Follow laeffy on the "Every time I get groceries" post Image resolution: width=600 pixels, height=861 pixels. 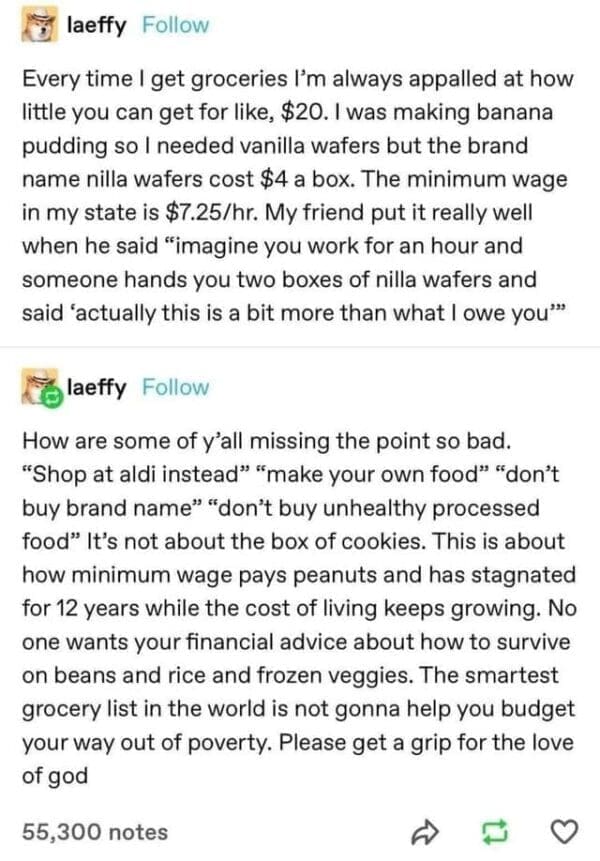click(x=176, y=26)
